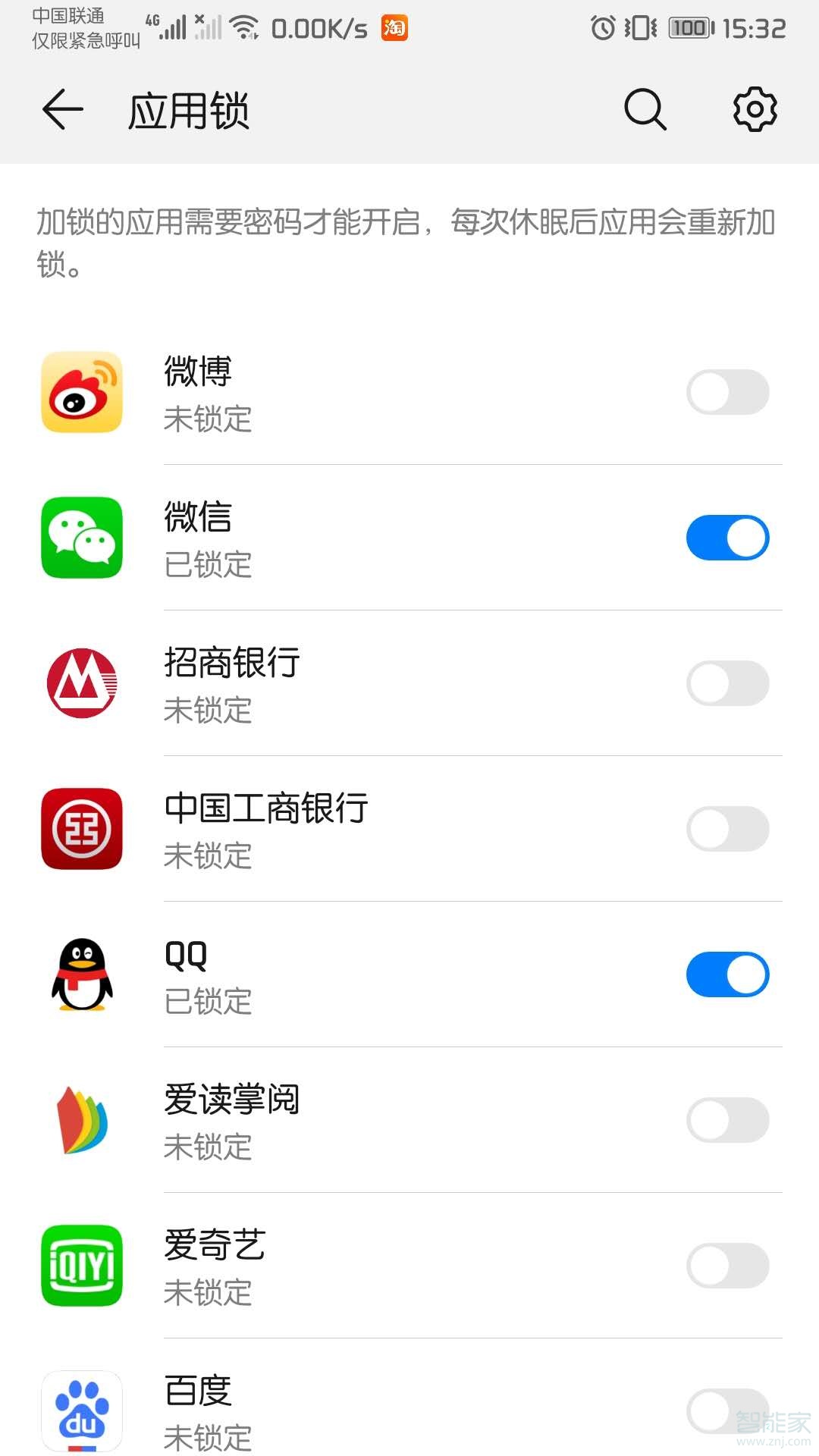This screenshot has height=1456, width=819.
Task: Enable the lock toggle for 爱奇艺
Action: coord(727,1266)
